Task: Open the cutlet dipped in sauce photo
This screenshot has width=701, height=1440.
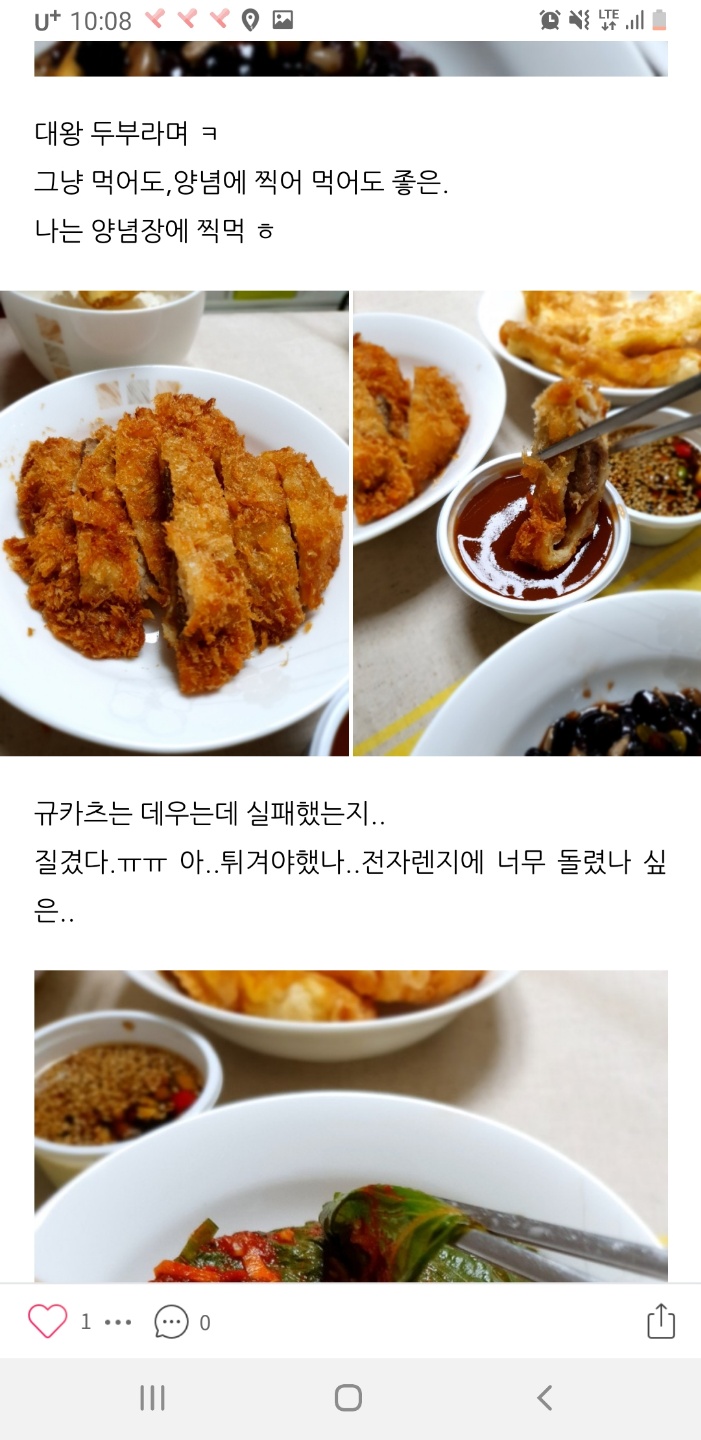Action: click(527, 523)
